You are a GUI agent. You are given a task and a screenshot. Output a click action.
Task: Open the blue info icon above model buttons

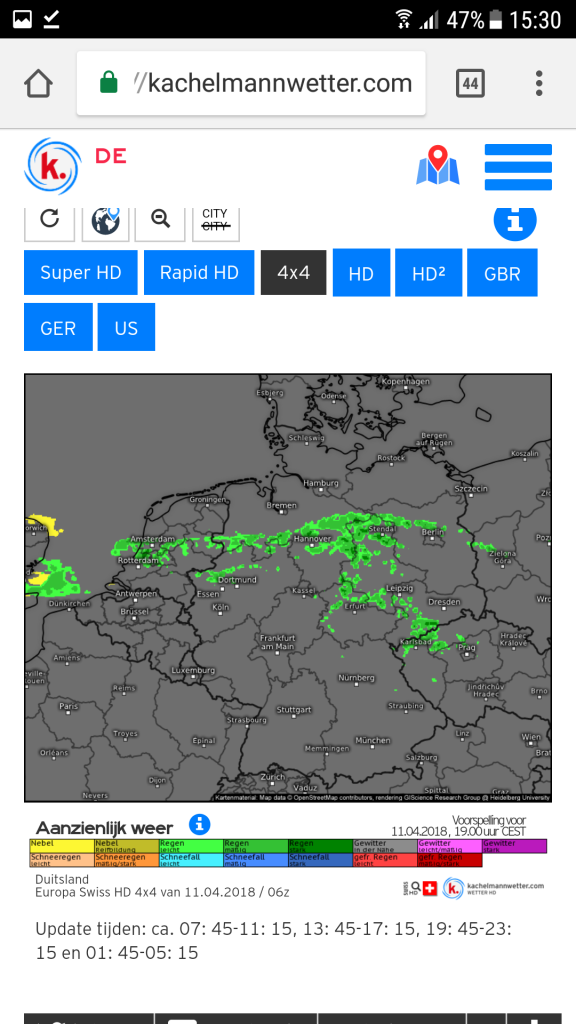[x=515, y=222]
